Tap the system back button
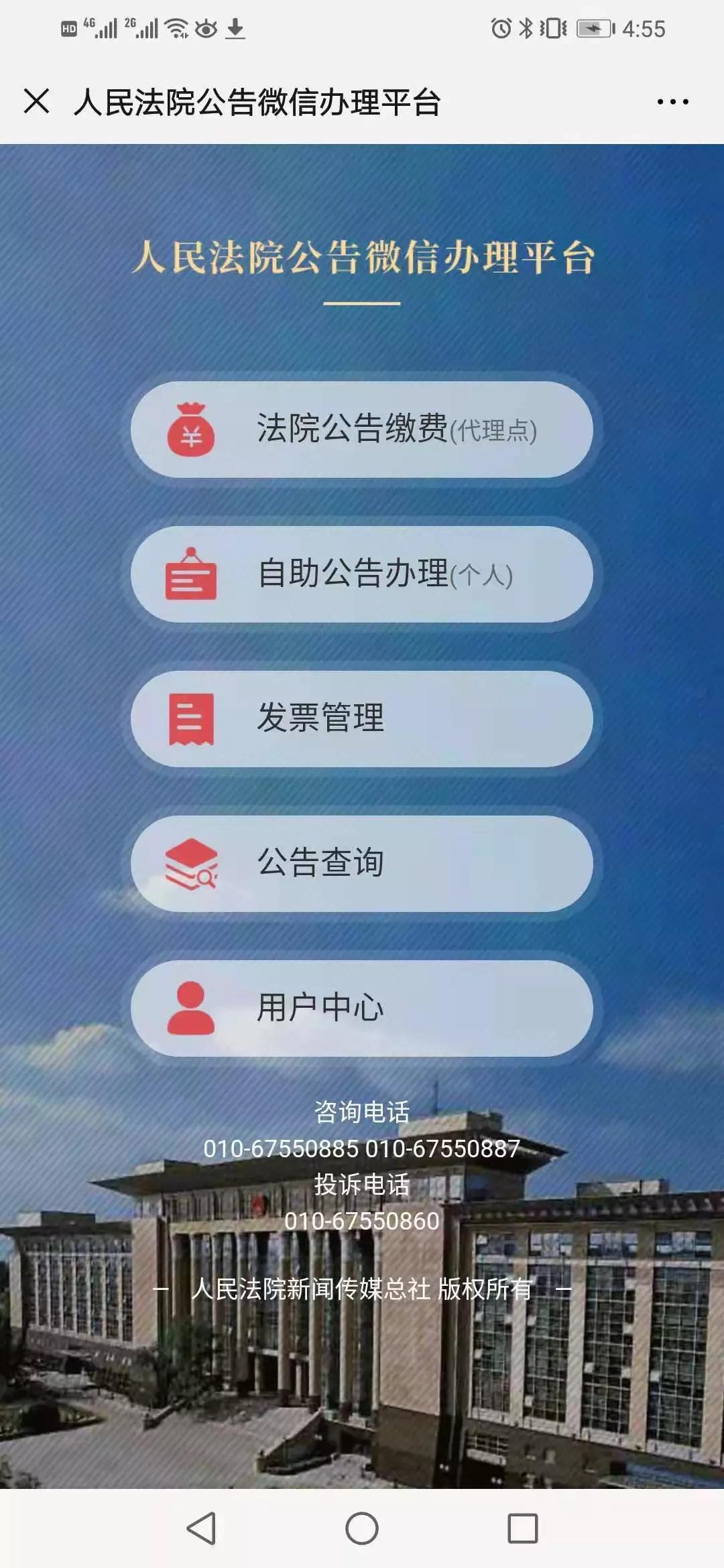The image size is (724, 1568). [x=201, y=1528]
